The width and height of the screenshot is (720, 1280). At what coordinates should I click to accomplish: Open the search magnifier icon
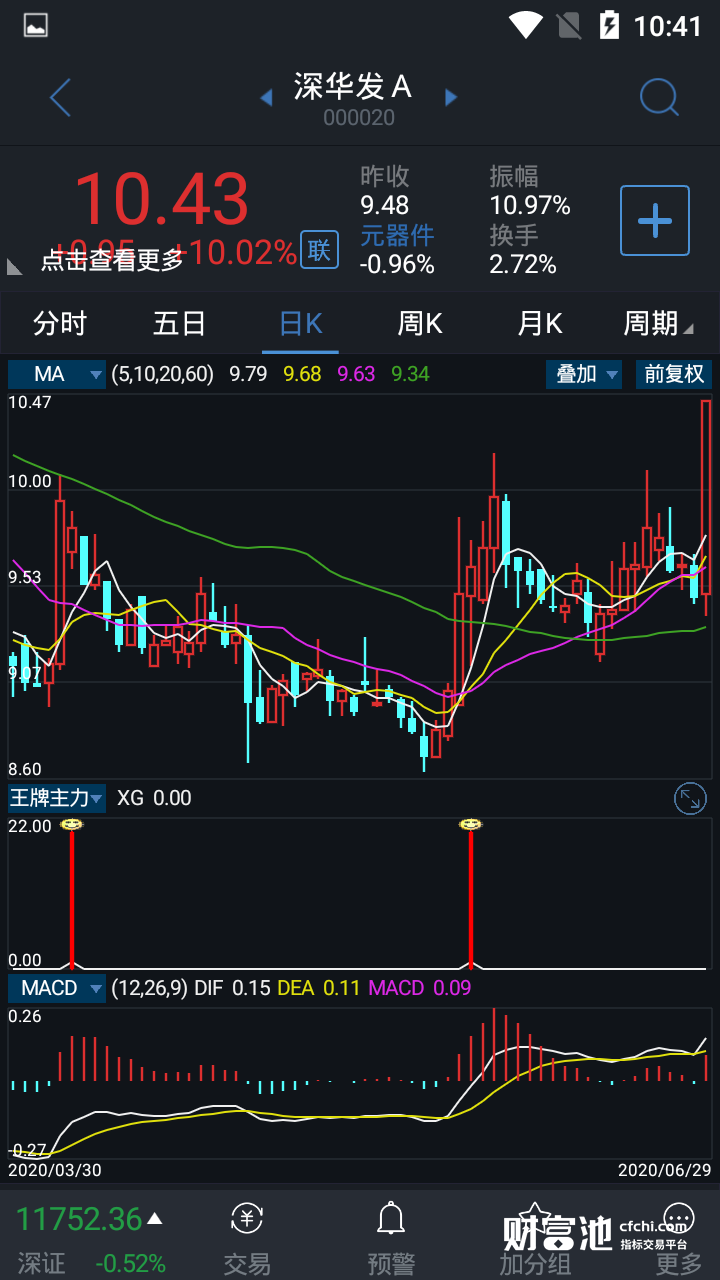click(659, 98)
